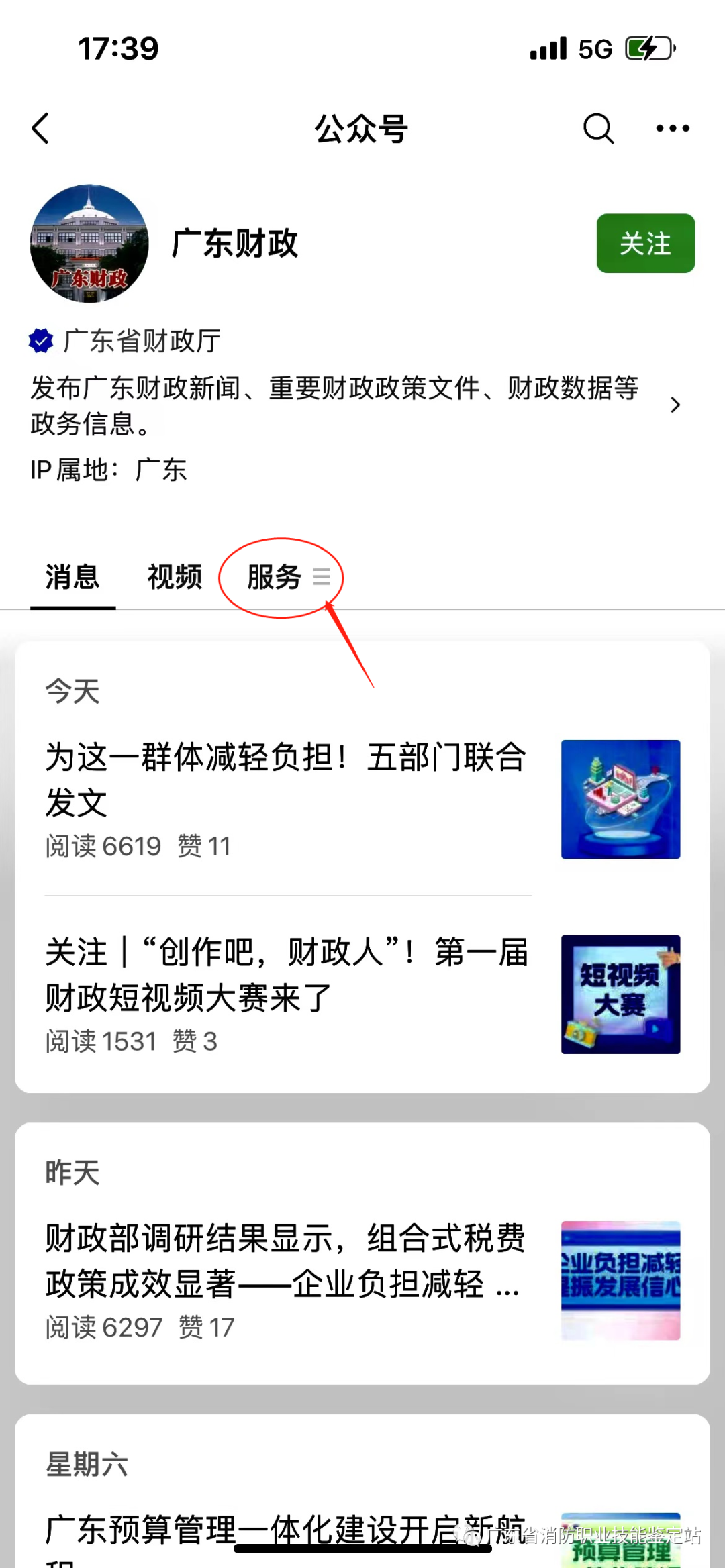This screenshot has width=725, height=1568.
Task: Open the three-dot more options menu
Action: tap(672, 128)
